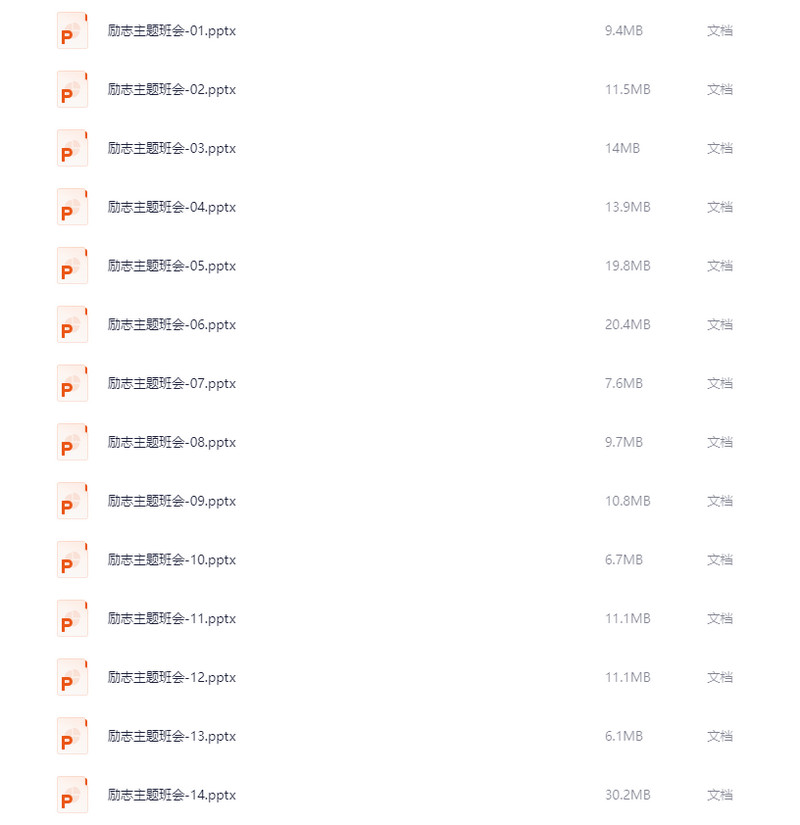Open the 20.4MB 励志主题班会-06.pptx file

(171, 325)
